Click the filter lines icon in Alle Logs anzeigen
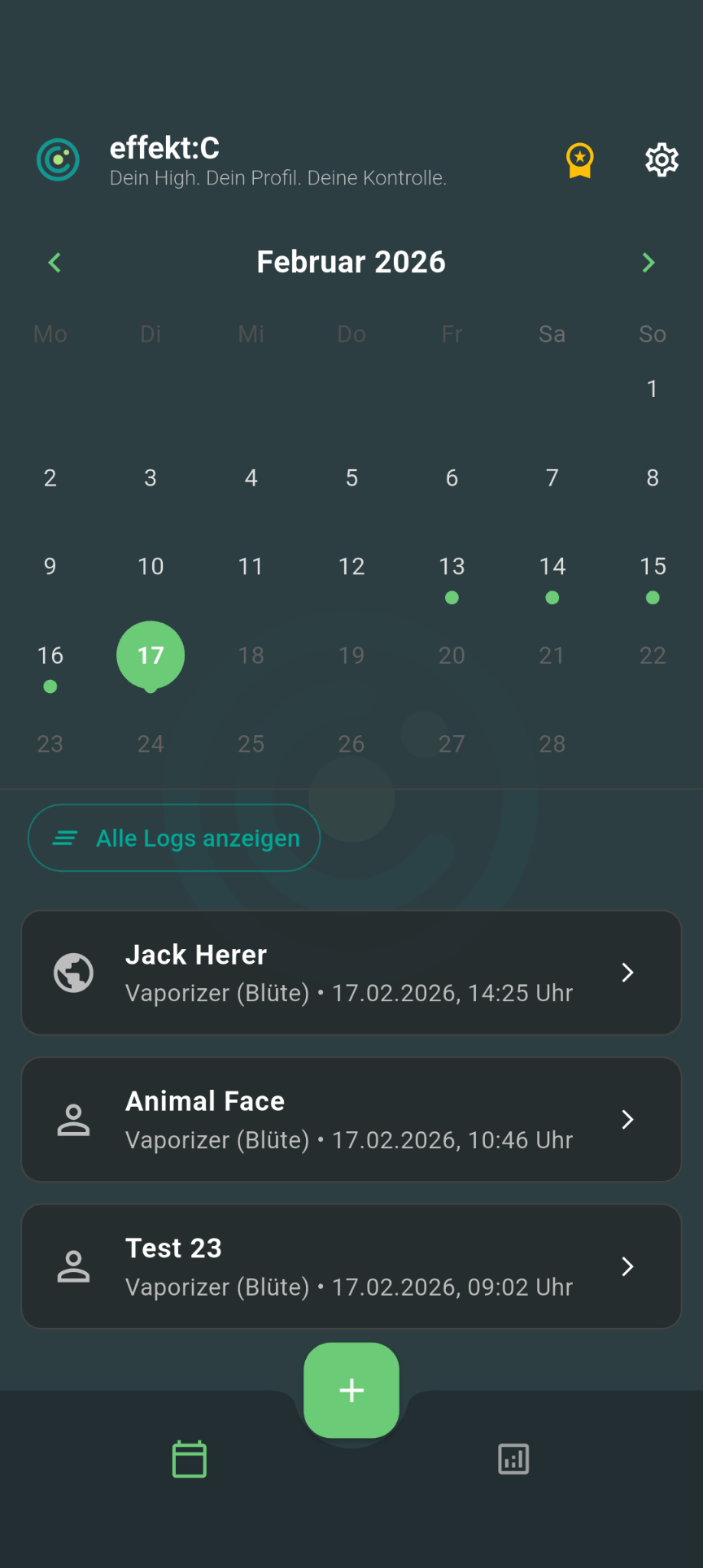This screenshot has width=703, height=1568. [x=63, y=837]
